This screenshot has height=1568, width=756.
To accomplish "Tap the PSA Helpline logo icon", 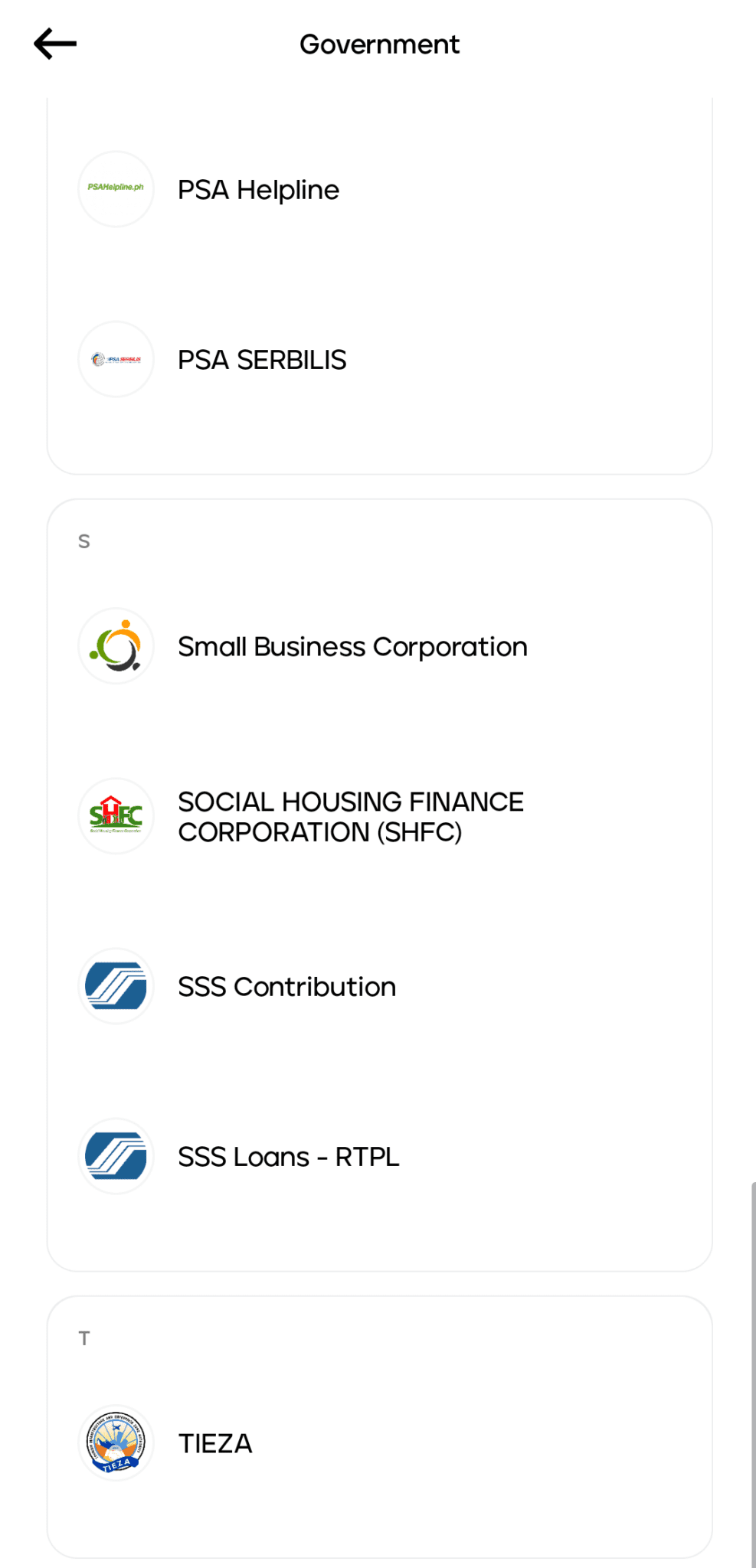I will click(116, 188).
